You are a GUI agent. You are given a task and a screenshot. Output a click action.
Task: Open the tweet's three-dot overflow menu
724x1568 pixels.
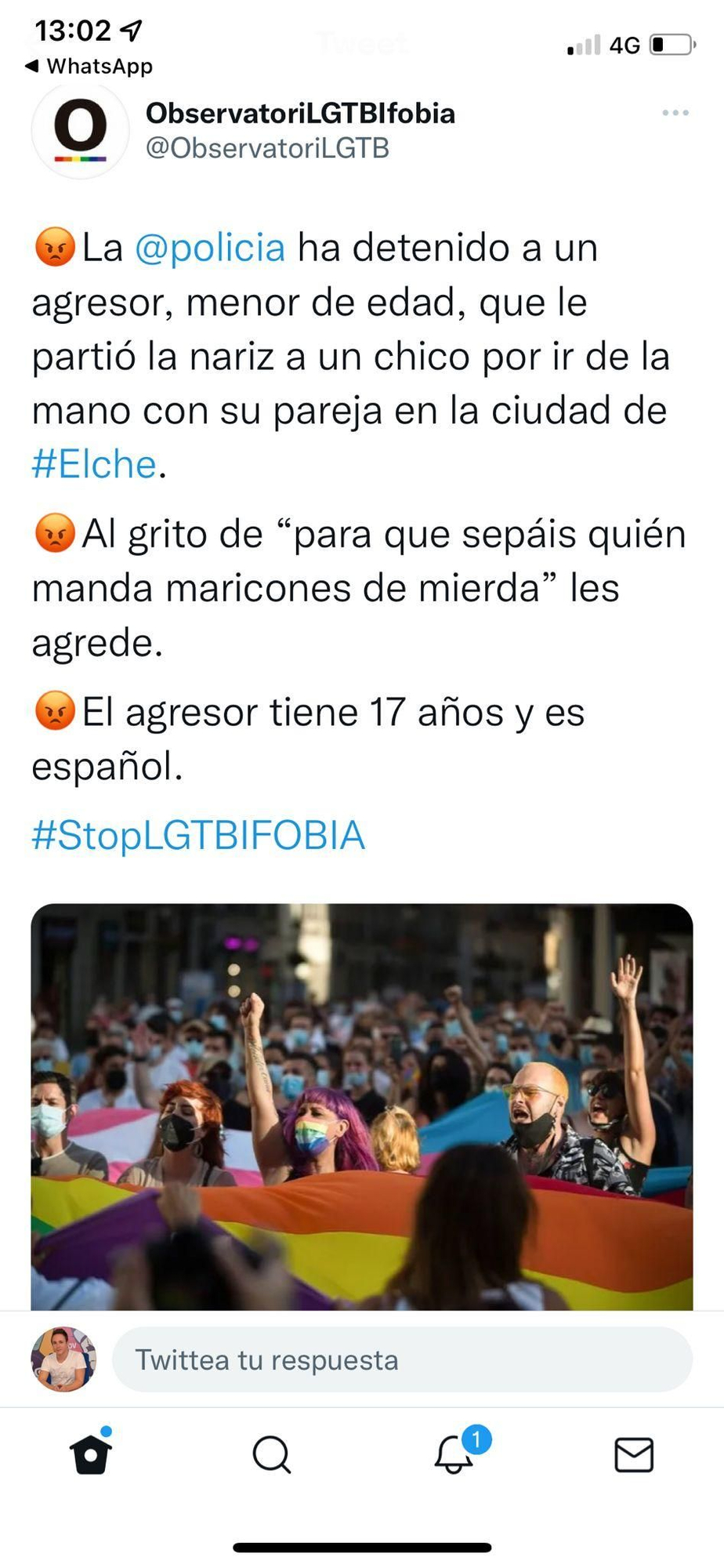tap(675, 113)
